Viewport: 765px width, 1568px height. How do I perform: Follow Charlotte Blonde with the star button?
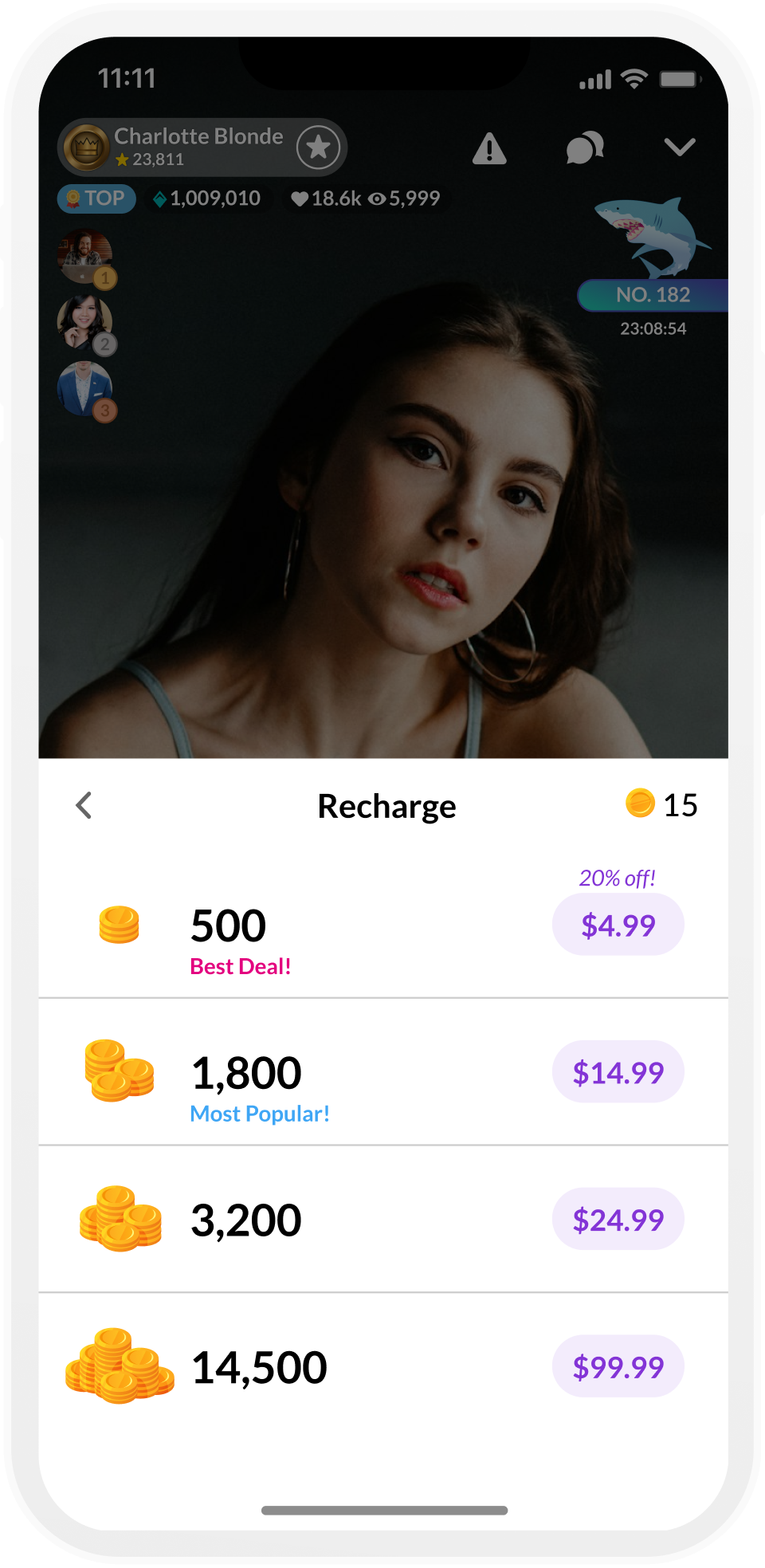[x=319, y=147]
